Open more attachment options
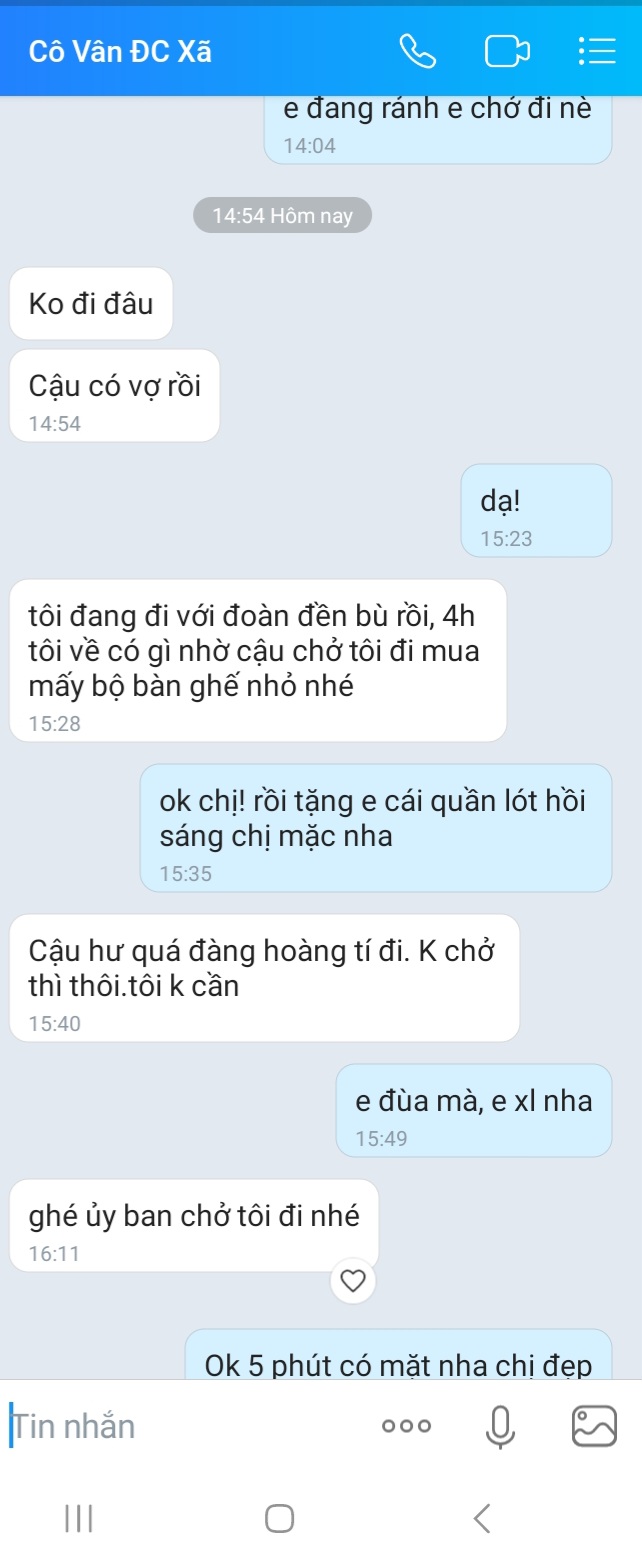The image size is (642, 1561). point(407,1426)
